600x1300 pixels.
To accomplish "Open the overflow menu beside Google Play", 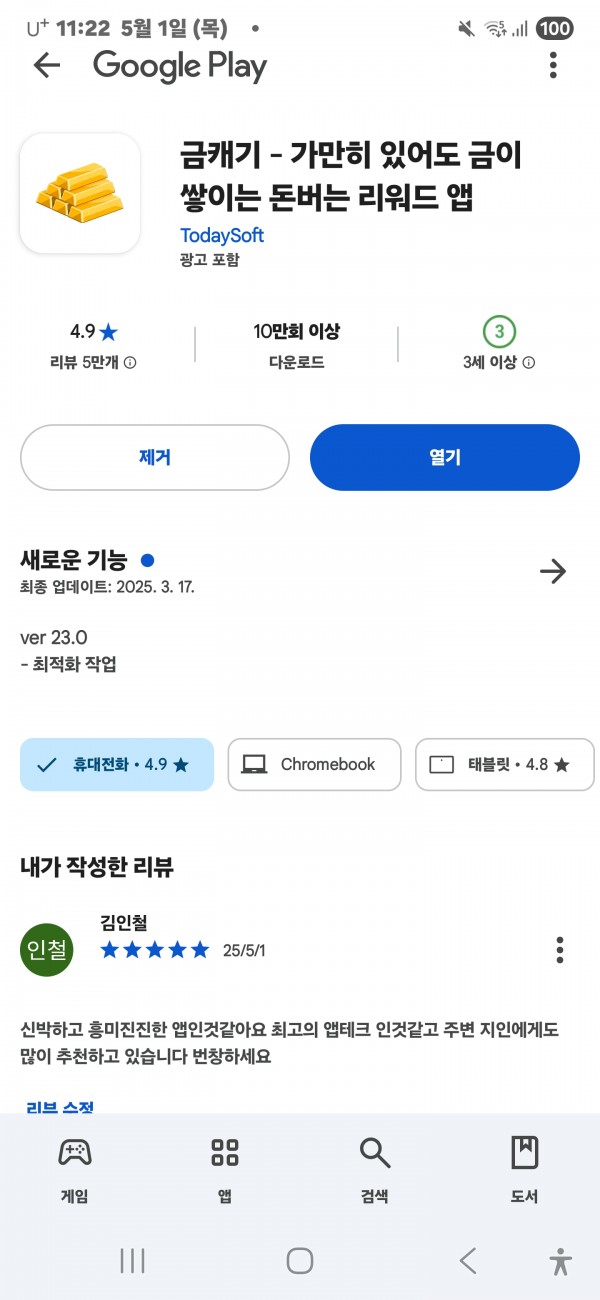I will point(553,66).
